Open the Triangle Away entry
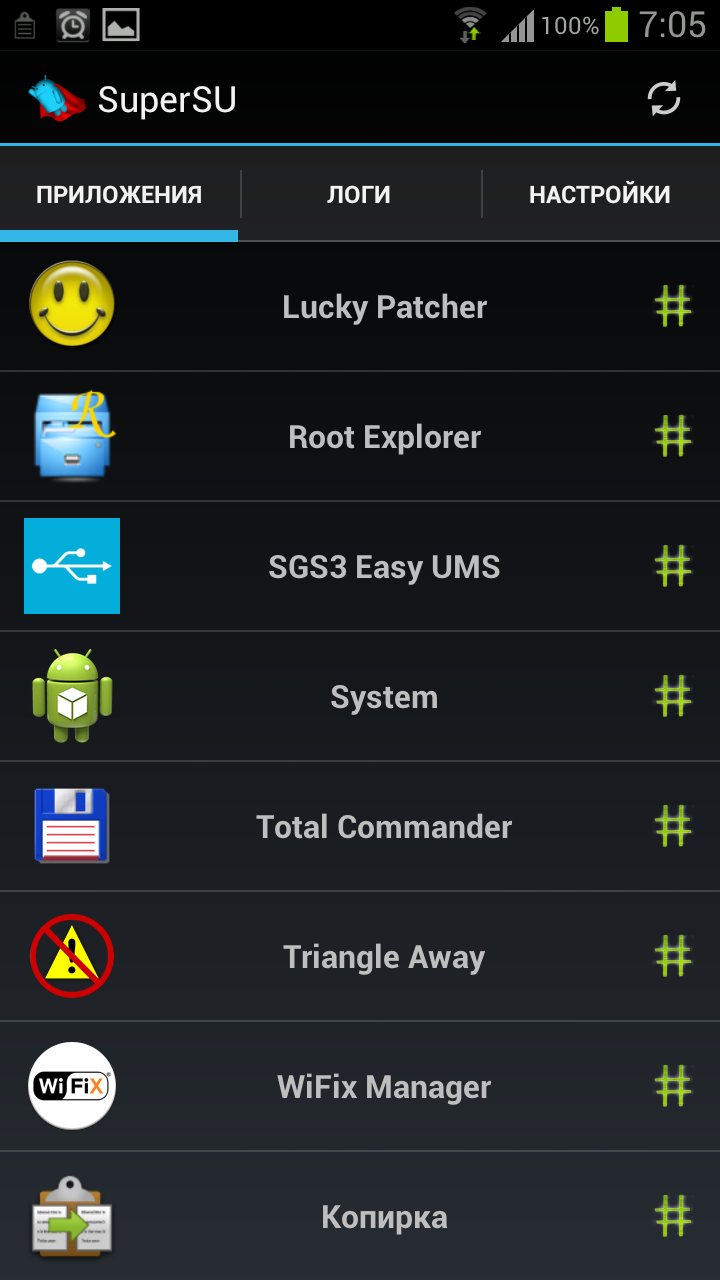 pyautogui.click(x=360, y=957)
